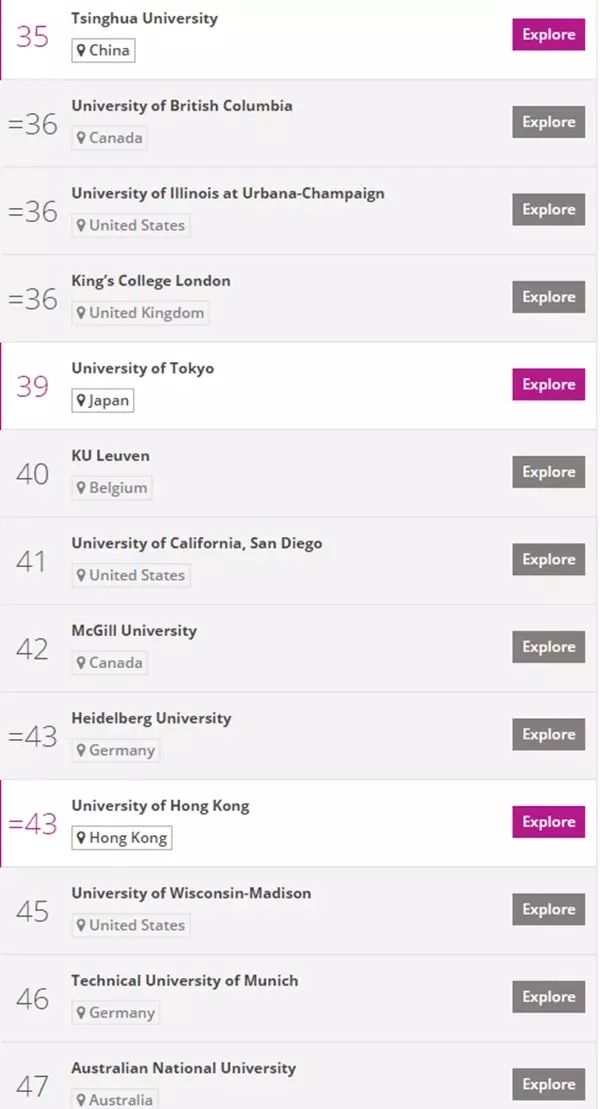The image size is (600, 1109).
Task: Open Explore for McGill University
Action: coord(548,647)
